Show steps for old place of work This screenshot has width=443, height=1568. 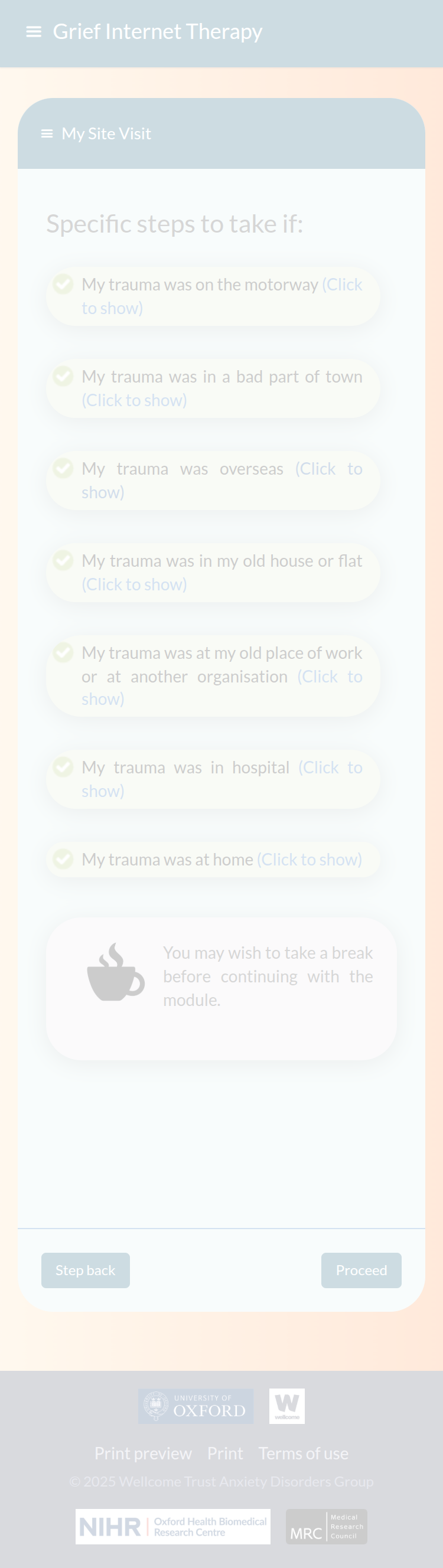pyautogui.click(x=329, y=677)
